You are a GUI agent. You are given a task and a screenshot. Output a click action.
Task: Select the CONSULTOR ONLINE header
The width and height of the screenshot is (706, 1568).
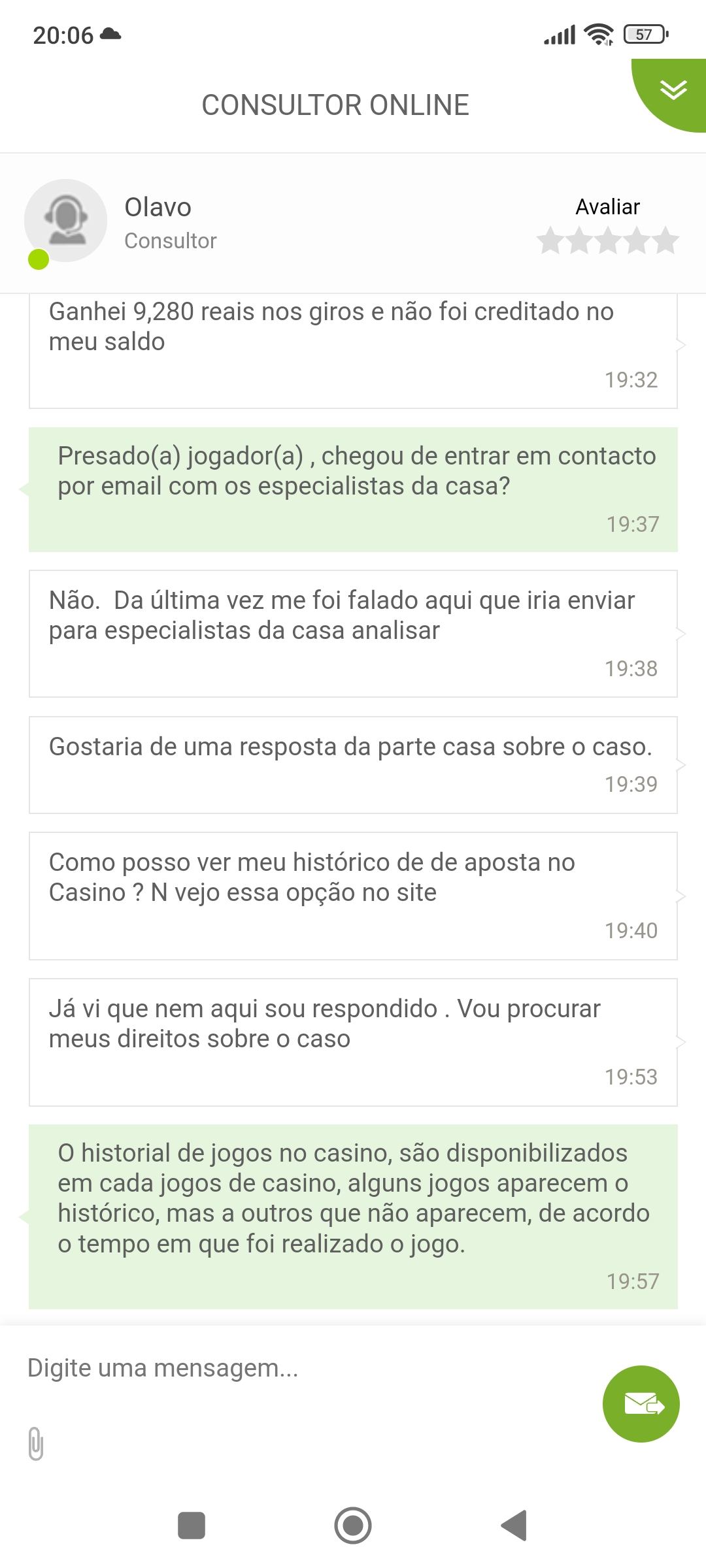335,105
